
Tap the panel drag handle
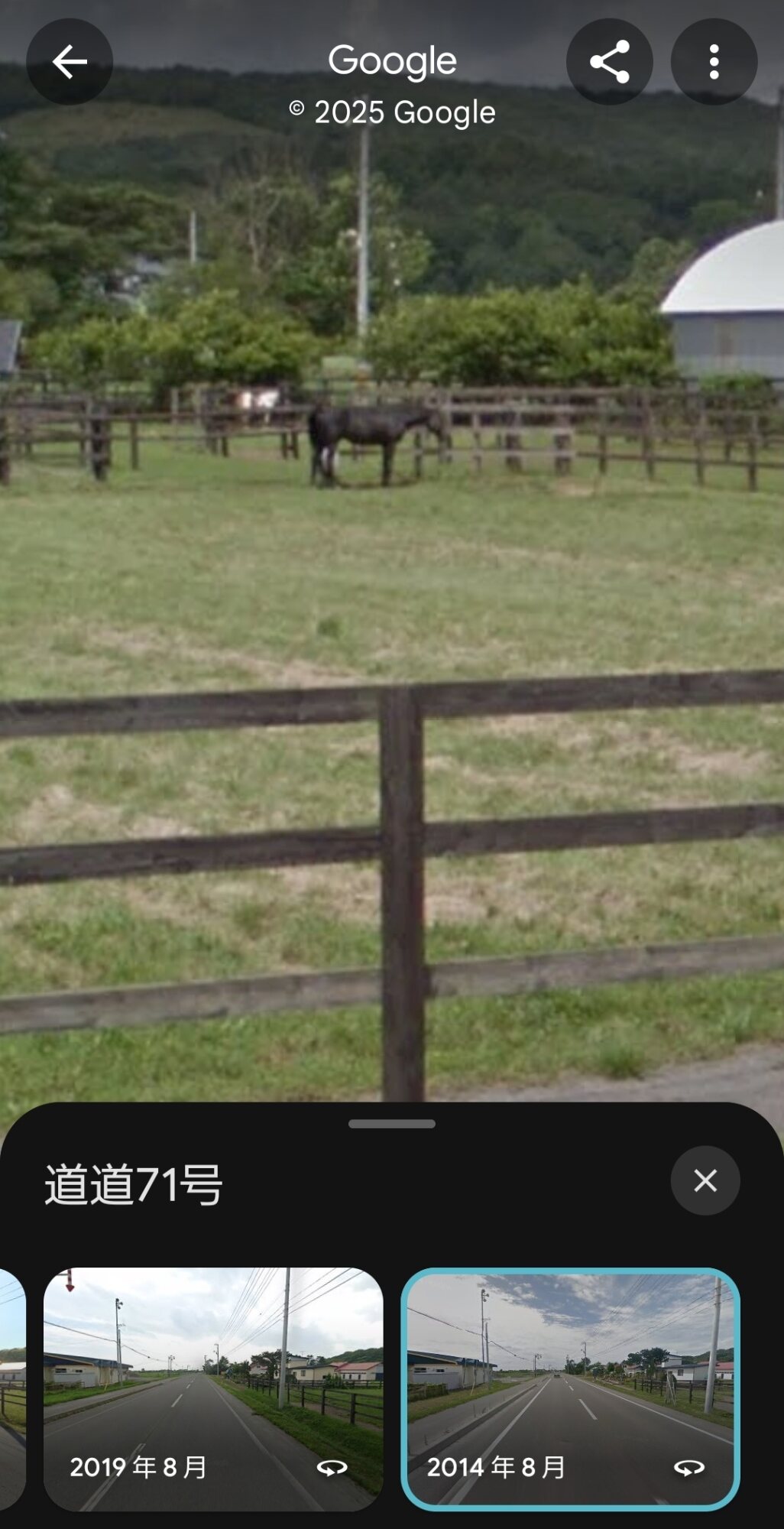tap(392, 1124)
